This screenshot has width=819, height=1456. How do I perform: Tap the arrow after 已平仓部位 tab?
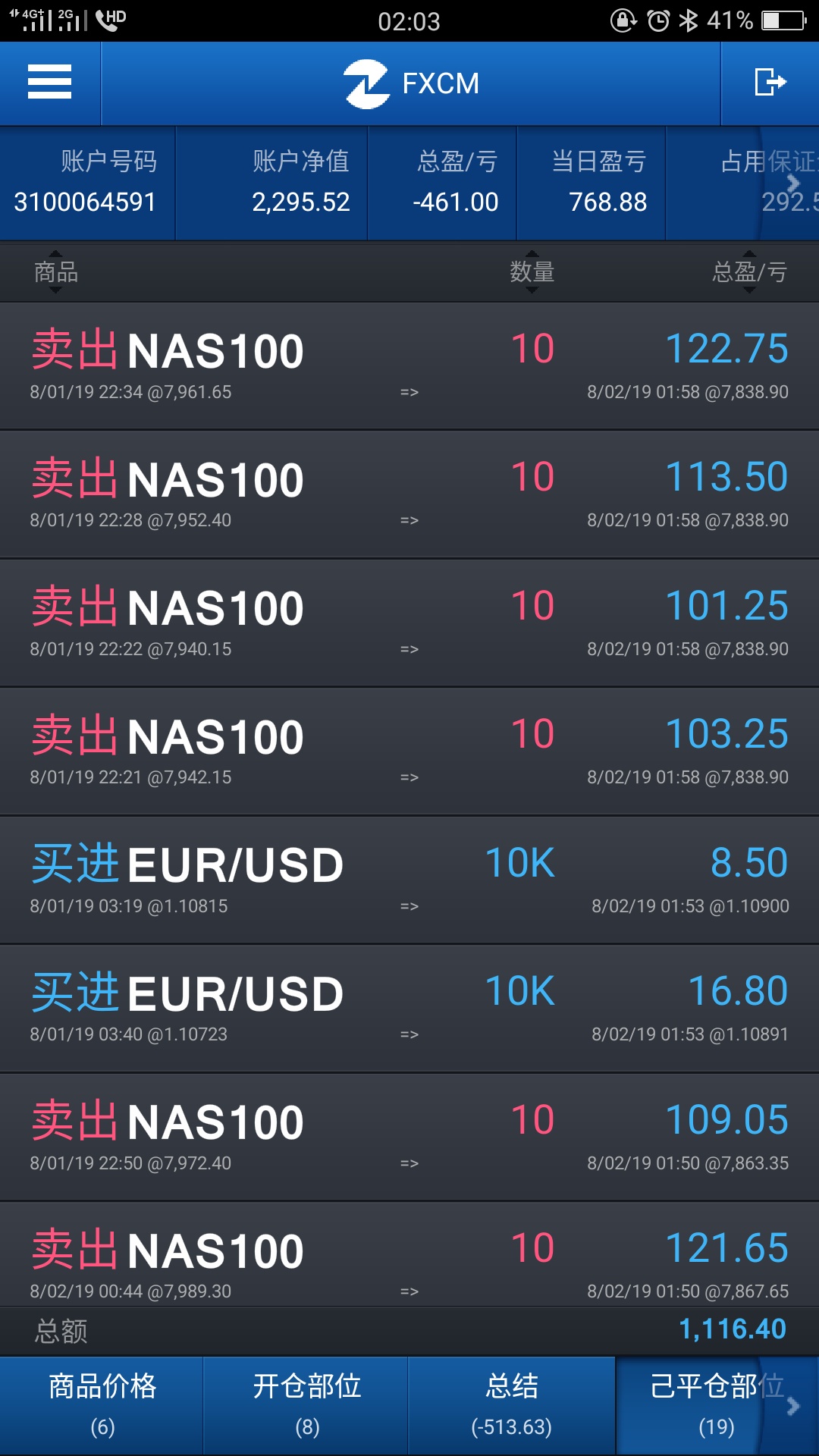793,1406
